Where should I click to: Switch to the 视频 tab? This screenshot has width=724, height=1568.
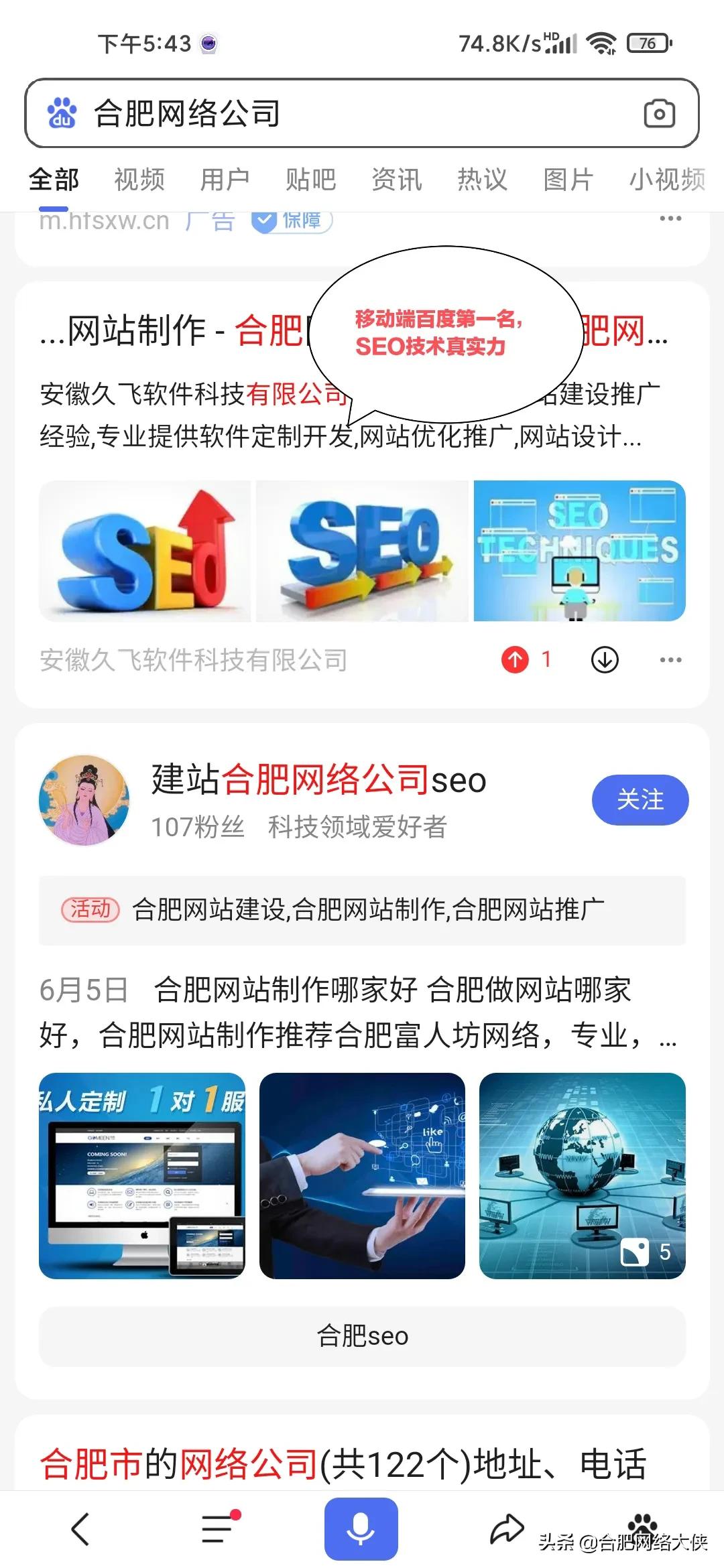tap(139, 179)
